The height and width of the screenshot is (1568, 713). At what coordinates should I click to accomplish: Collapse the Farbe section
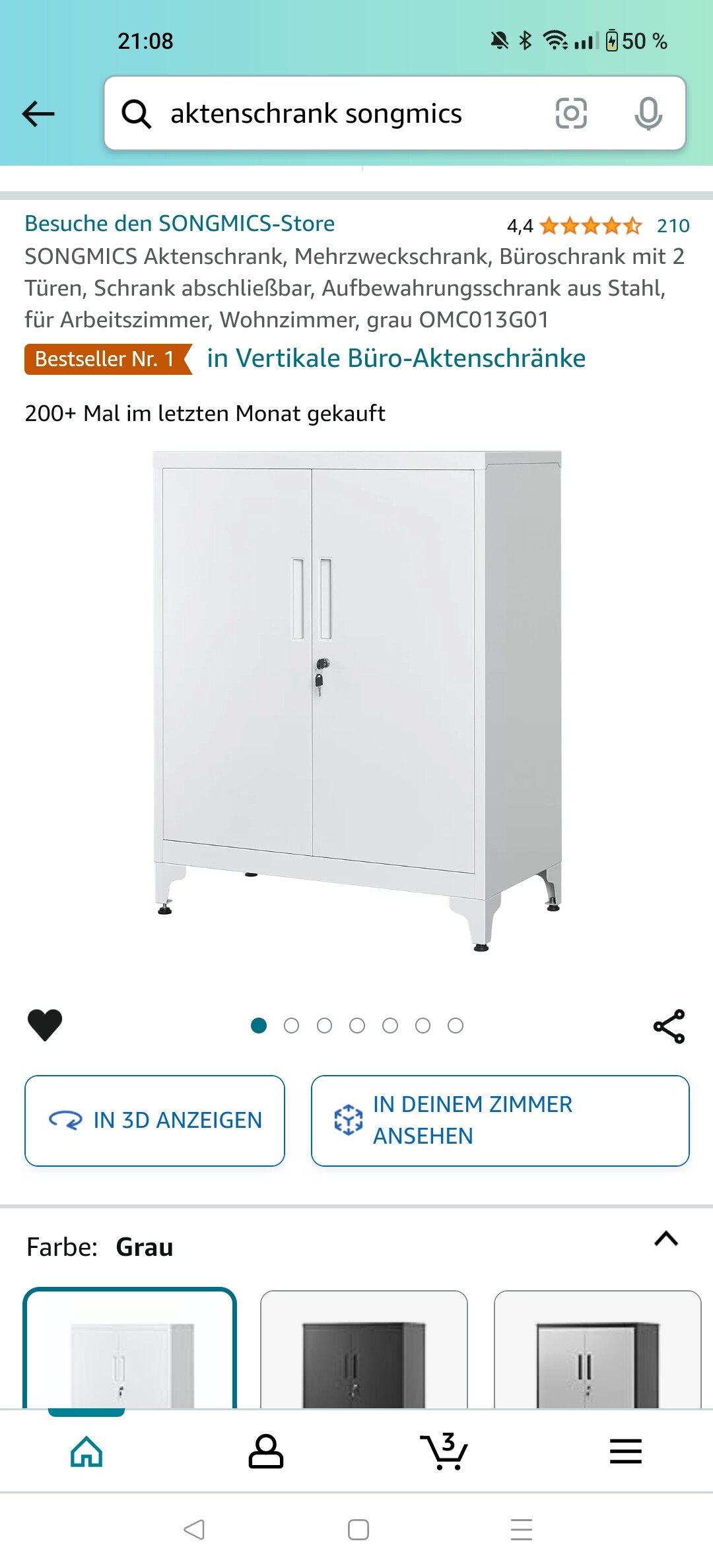pos(666,1239)
